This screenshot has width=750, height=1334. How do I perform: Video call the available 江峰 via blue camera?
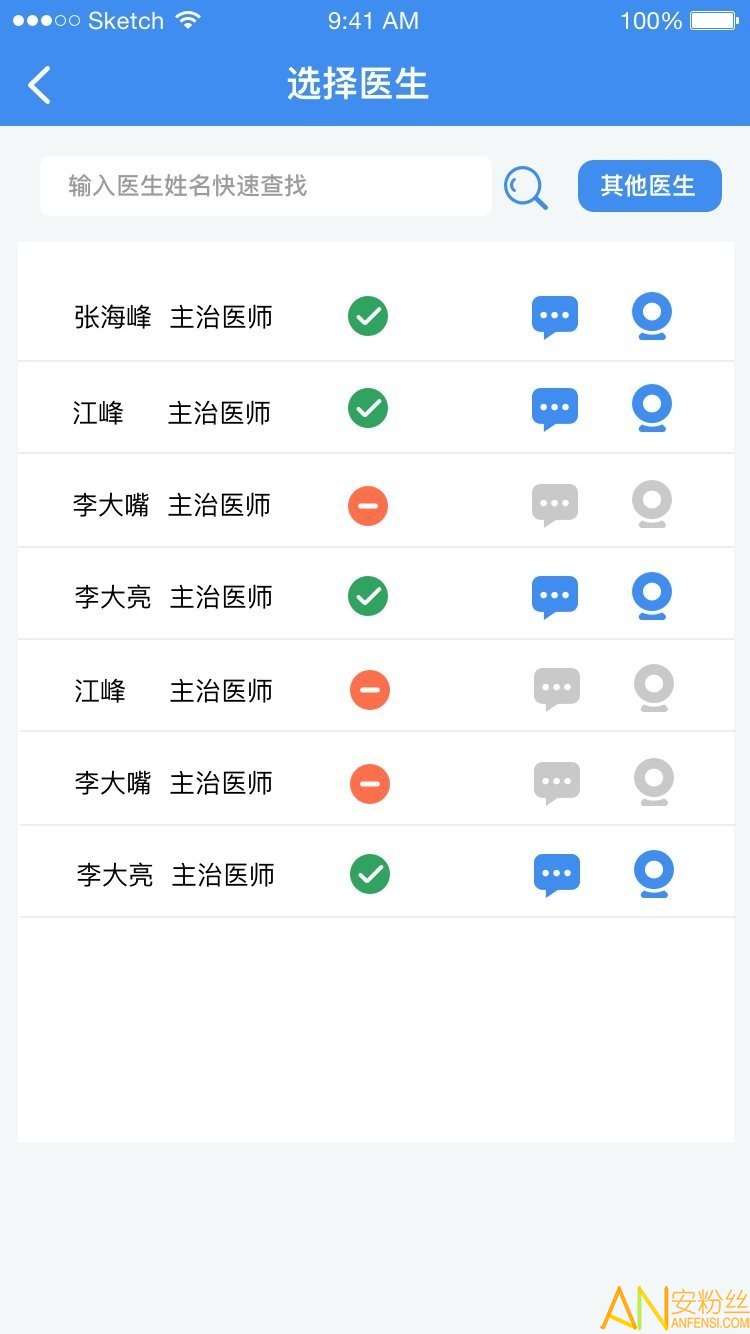point(652,408)
